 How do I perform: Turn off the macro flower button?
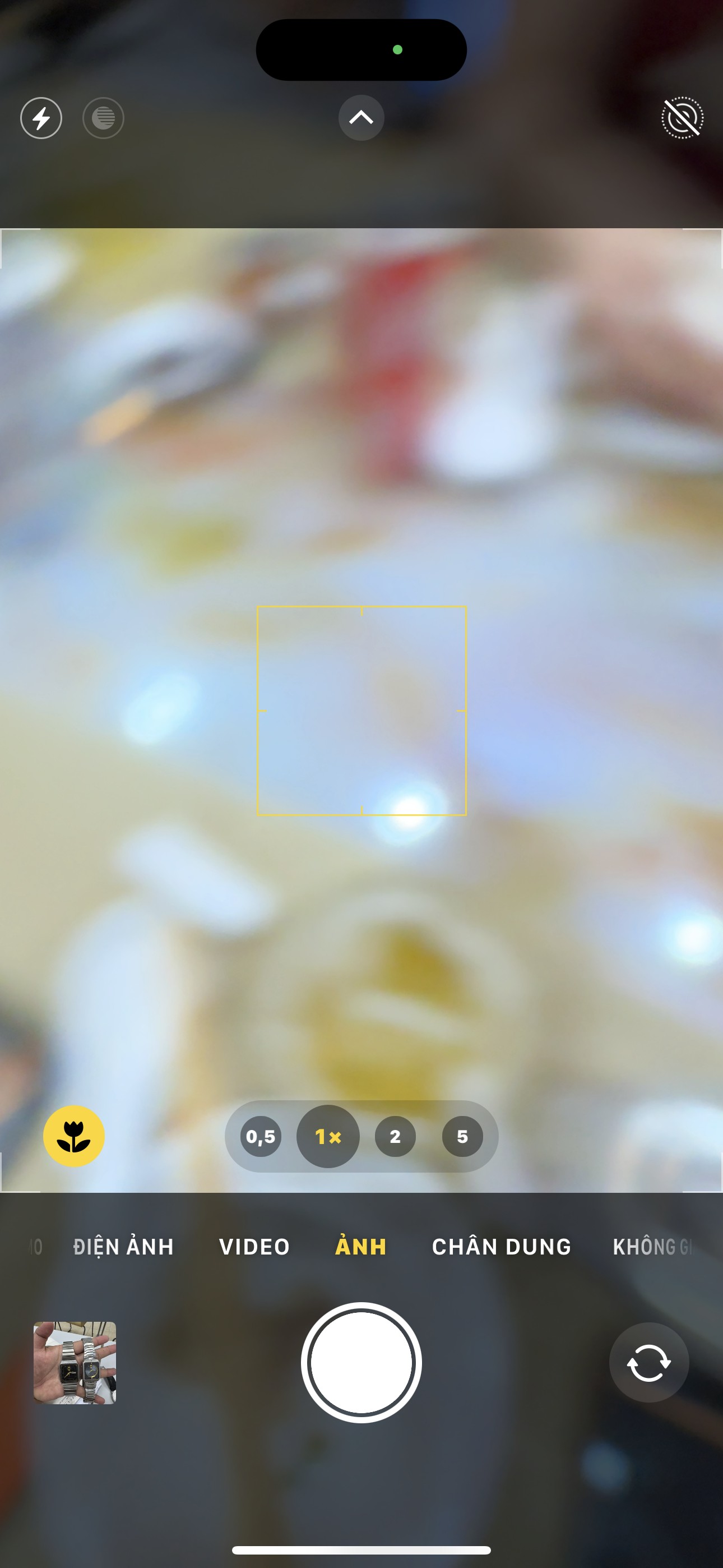pyautogui.click(x=73, y=1136)
